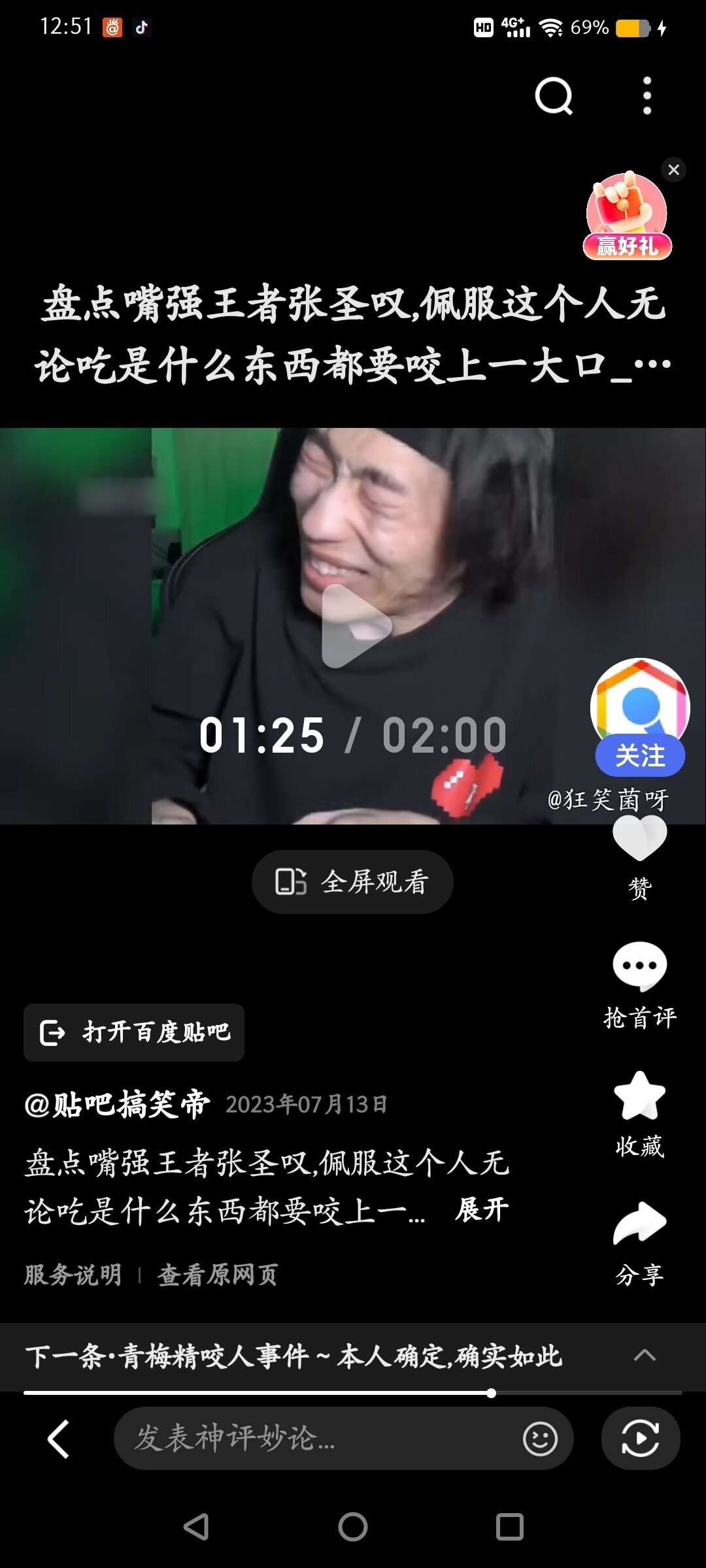Tap 打开百度贴吧 to open Baidu Tieba

click(134, 1032)
